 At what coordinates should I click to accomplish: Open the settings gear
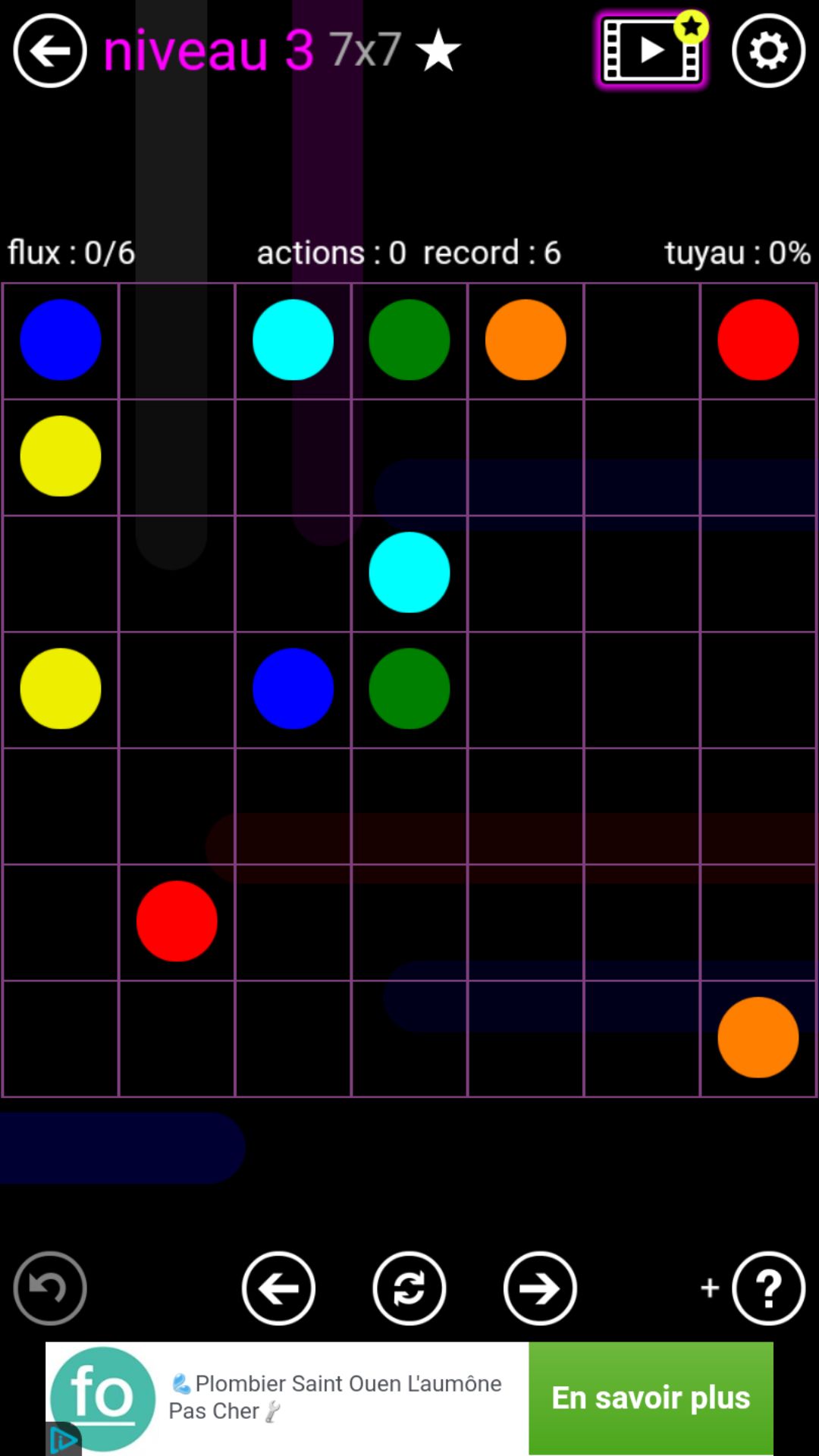click(768, 51)
